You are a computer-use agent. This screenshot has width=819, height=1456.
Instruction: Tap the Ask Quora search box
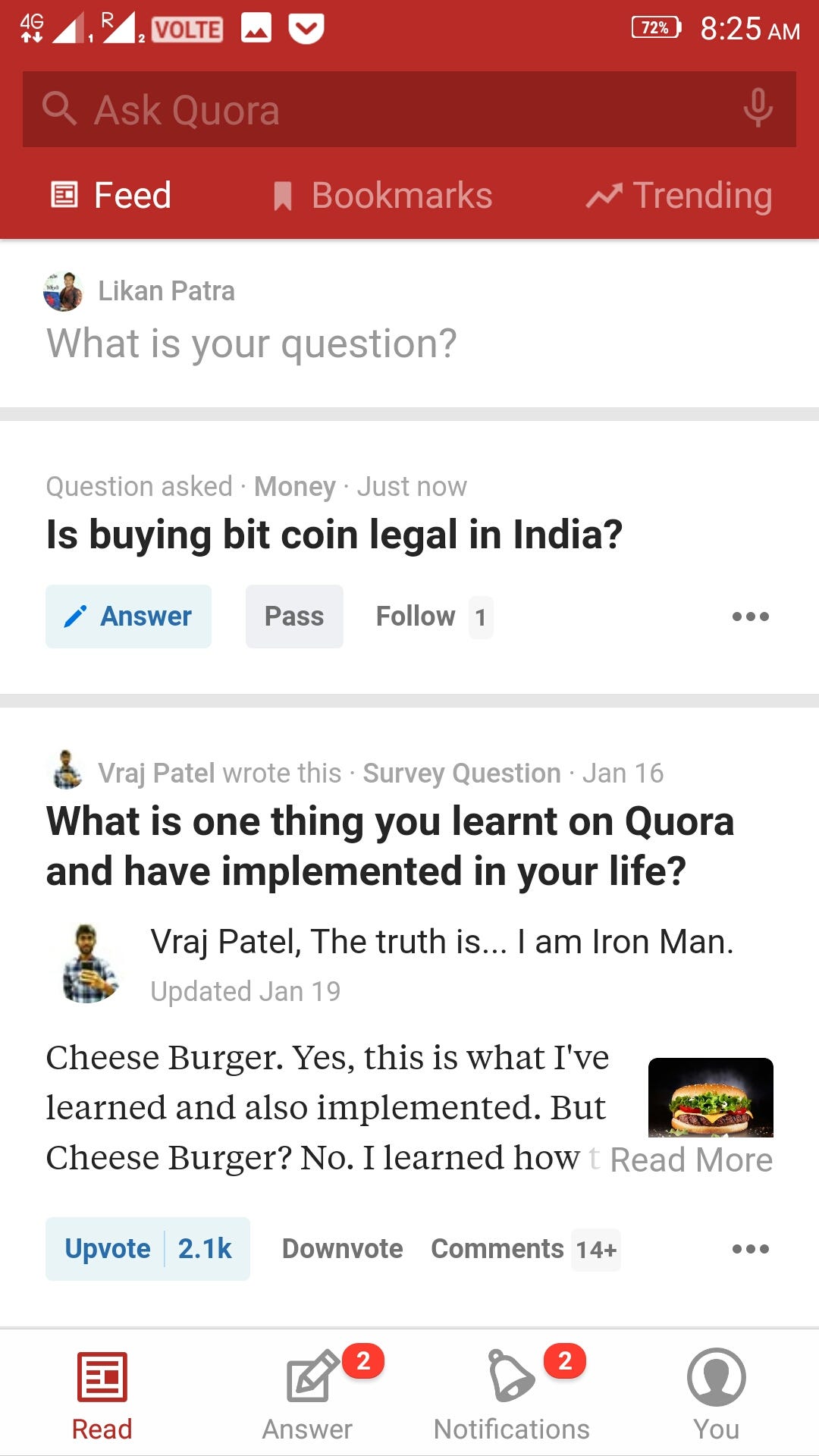pos(379,109)
